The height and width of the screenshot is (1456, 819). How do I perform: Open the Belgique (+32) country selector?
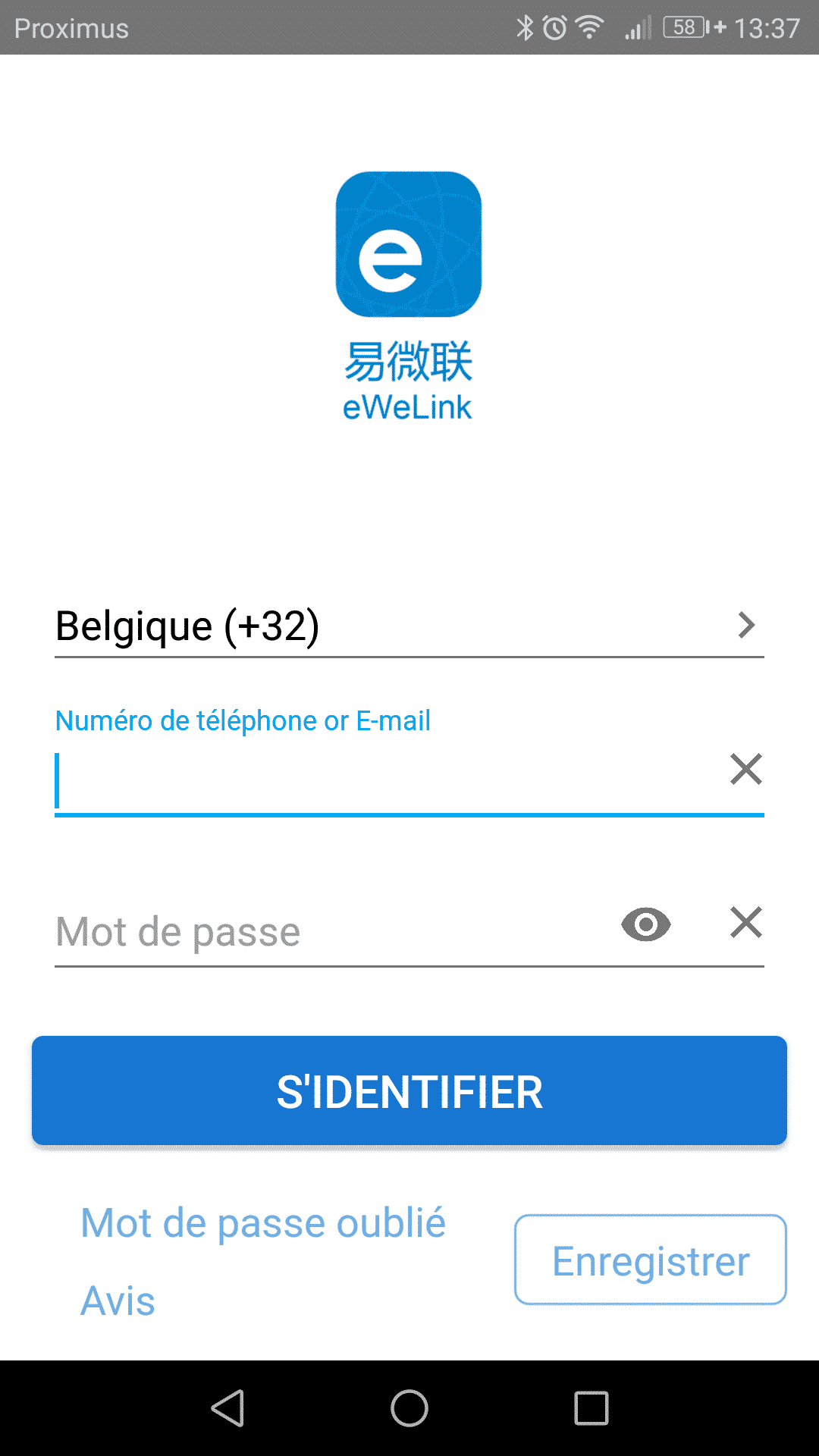pos(409,626)
